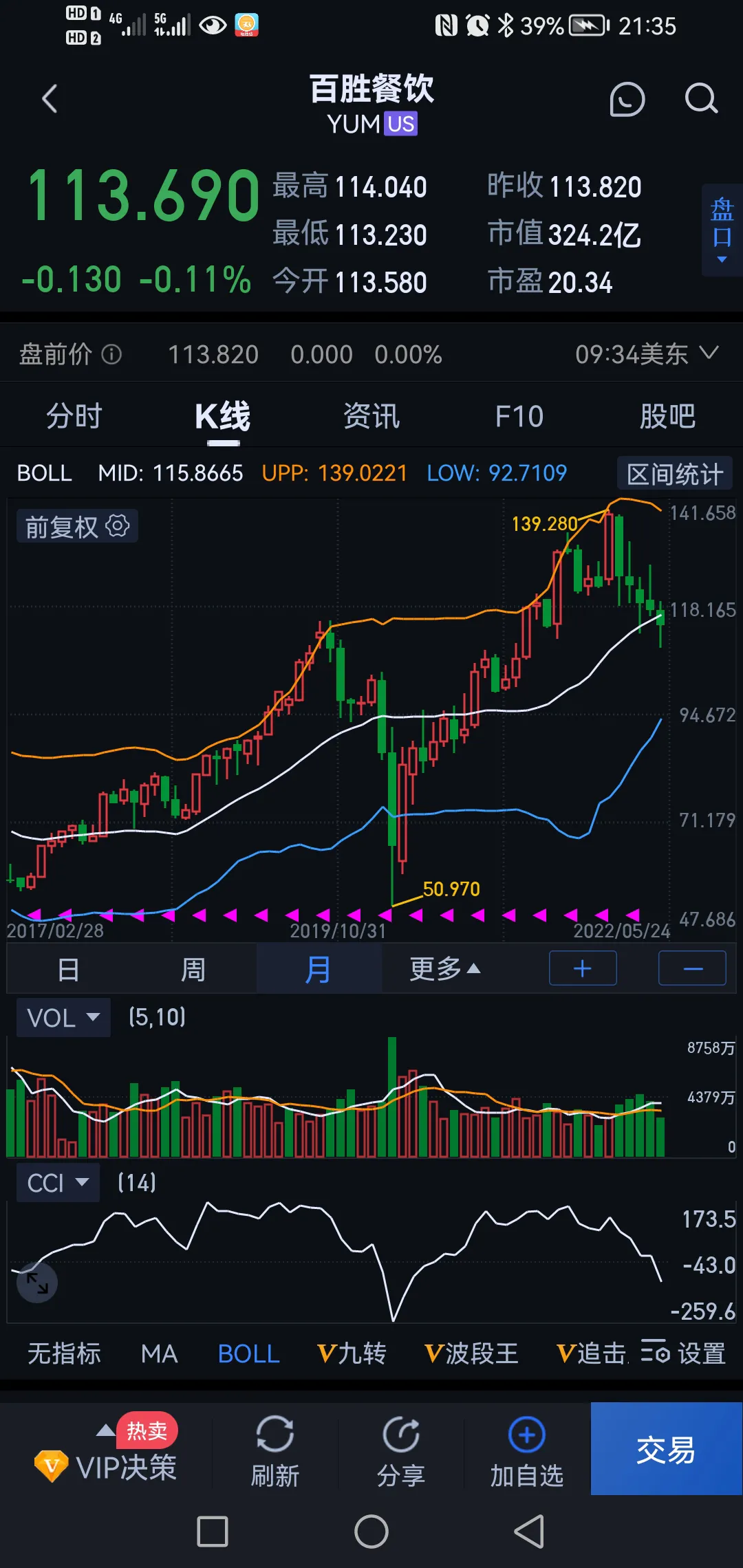
Task: Open the F10 tab
Action: (519, 417)
